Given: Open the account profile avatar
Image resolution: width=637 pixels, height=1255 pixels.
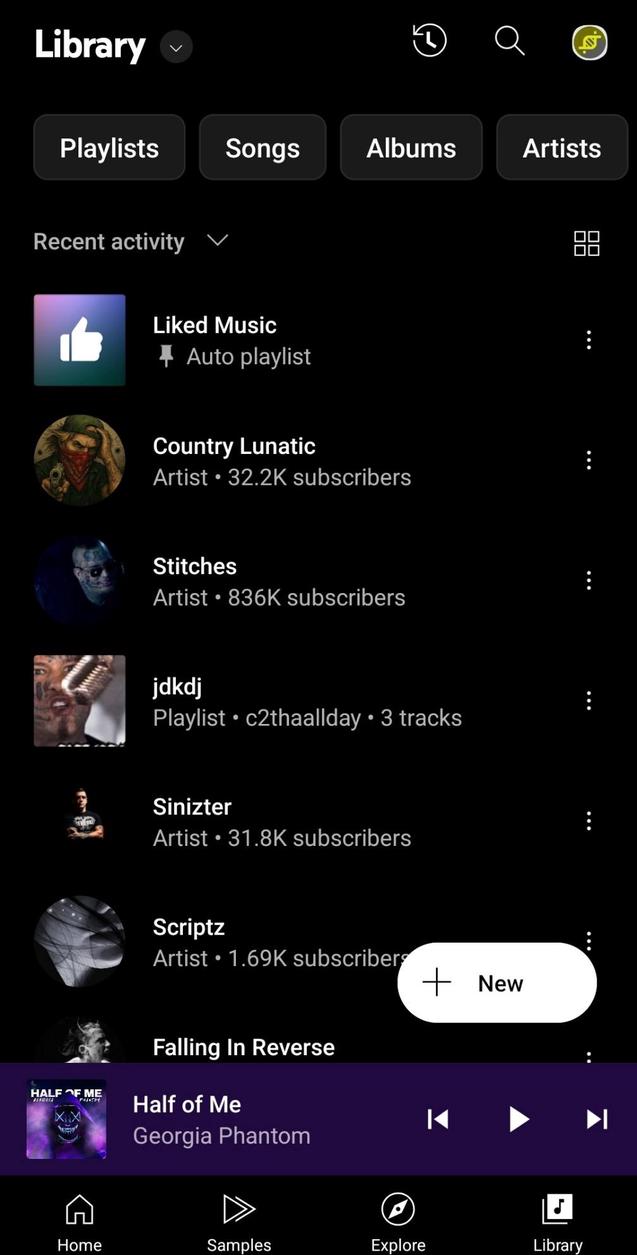Looking at the screenshot, I should [x=589, y=43].
